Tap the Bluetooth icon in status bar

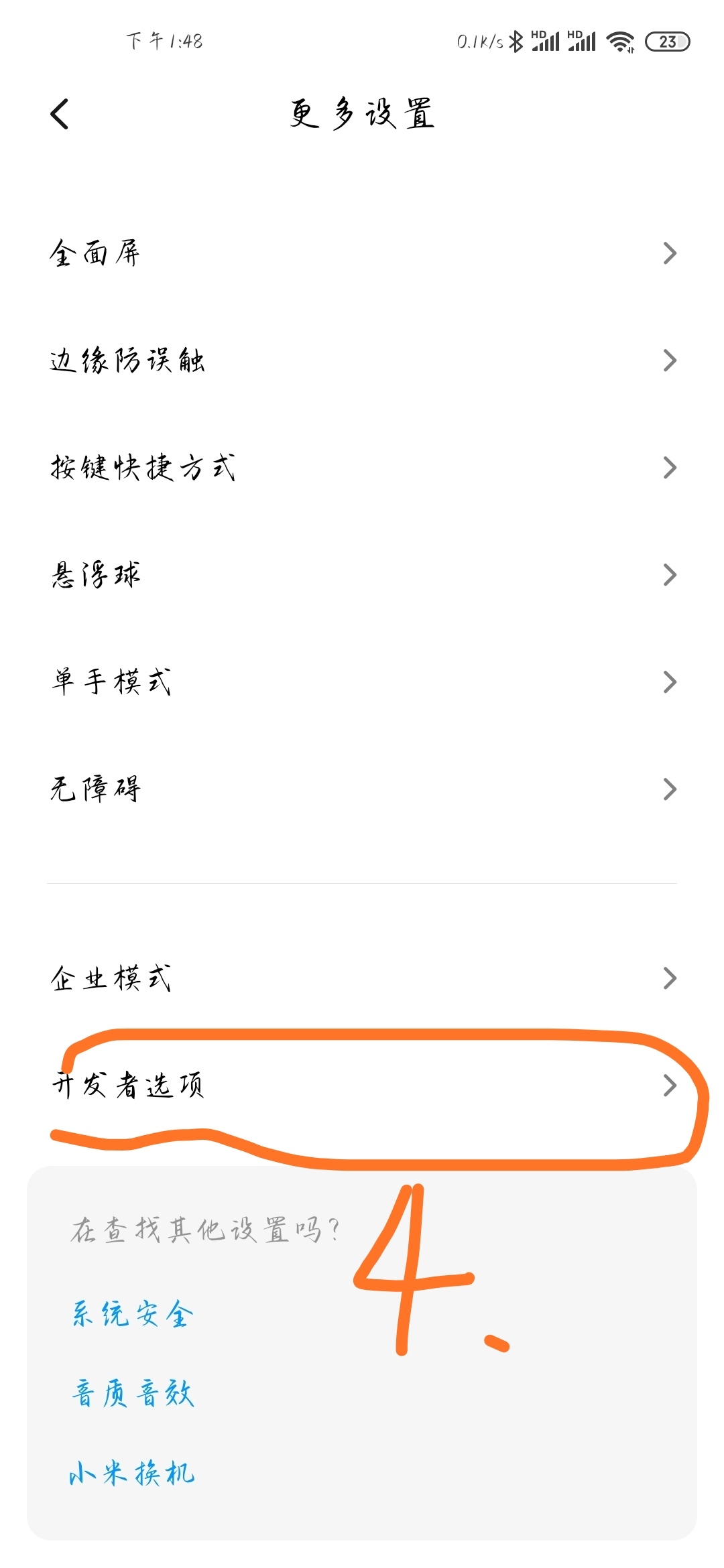515,42
